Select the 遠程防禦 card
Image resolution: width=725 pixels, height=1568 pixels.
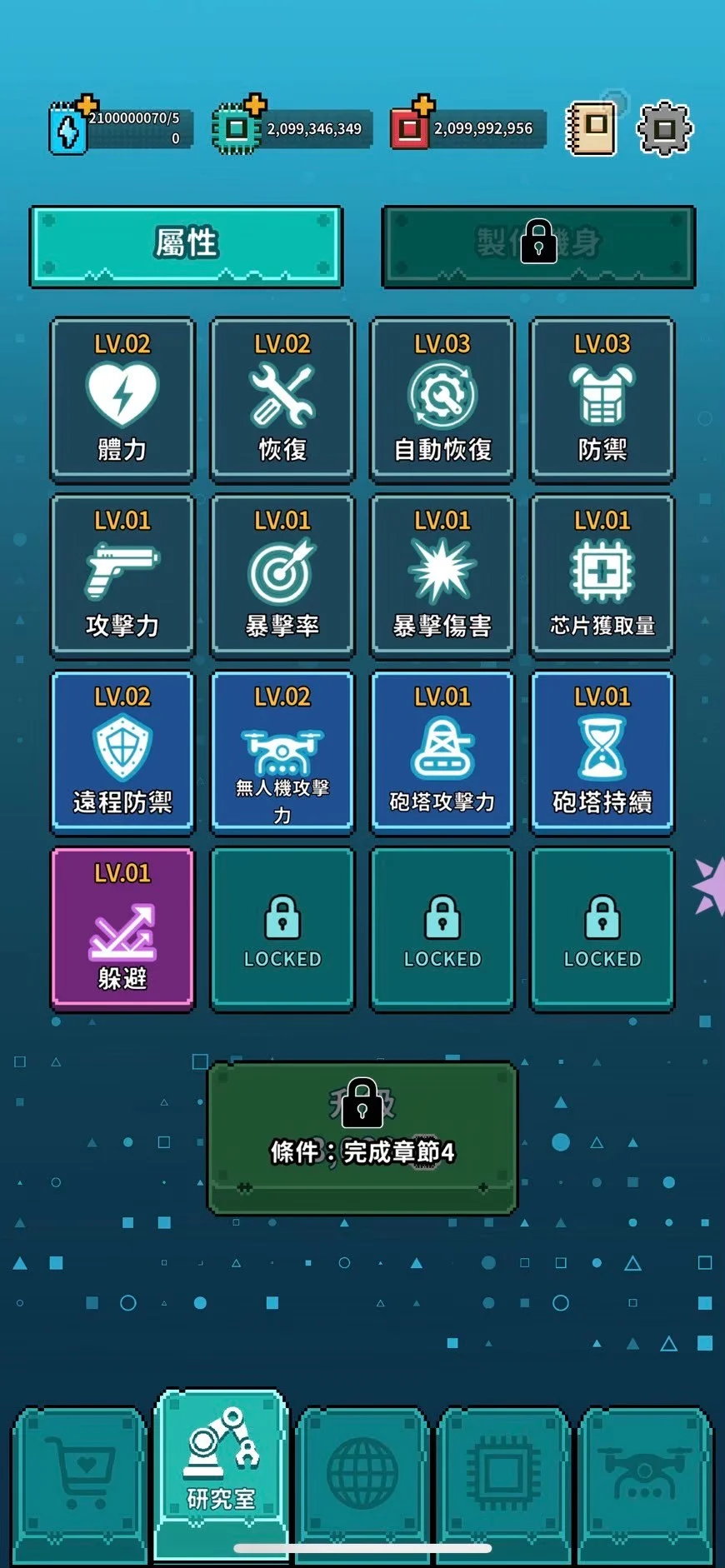(x=122, y=752)
